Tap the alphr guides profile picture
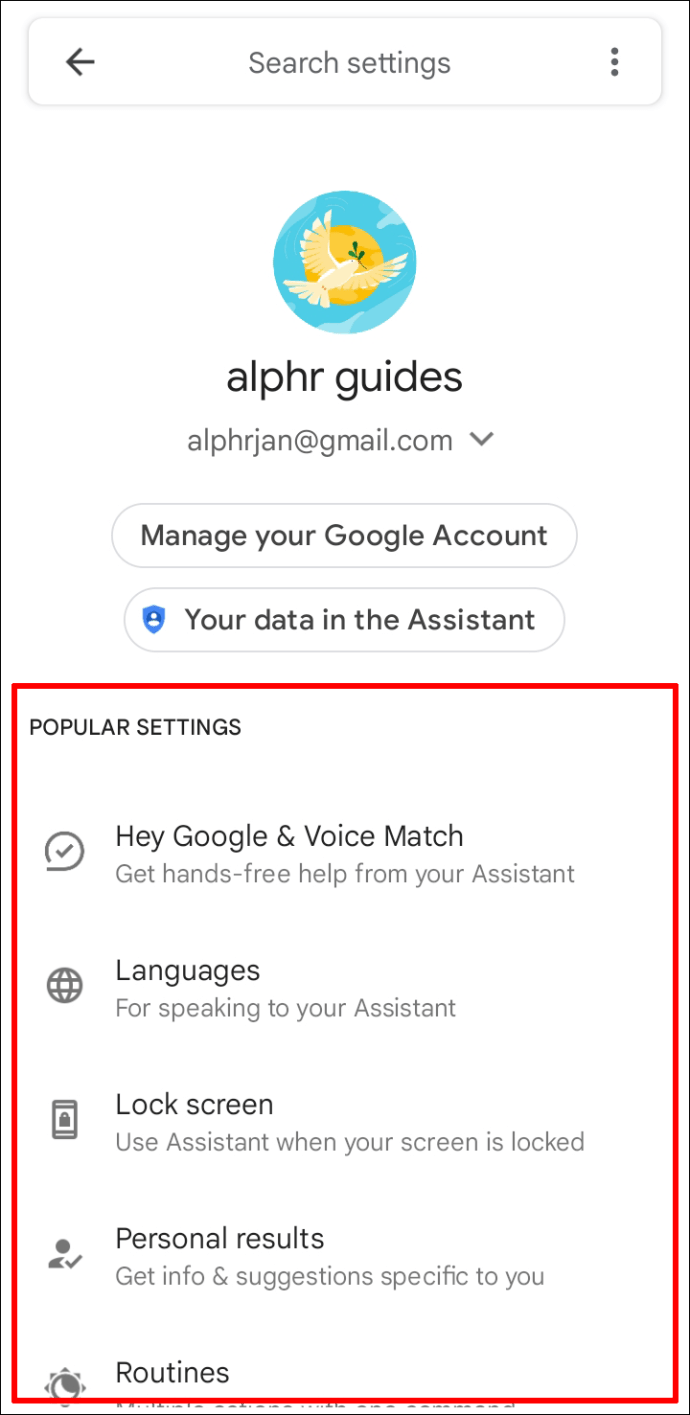 (344, 262)
